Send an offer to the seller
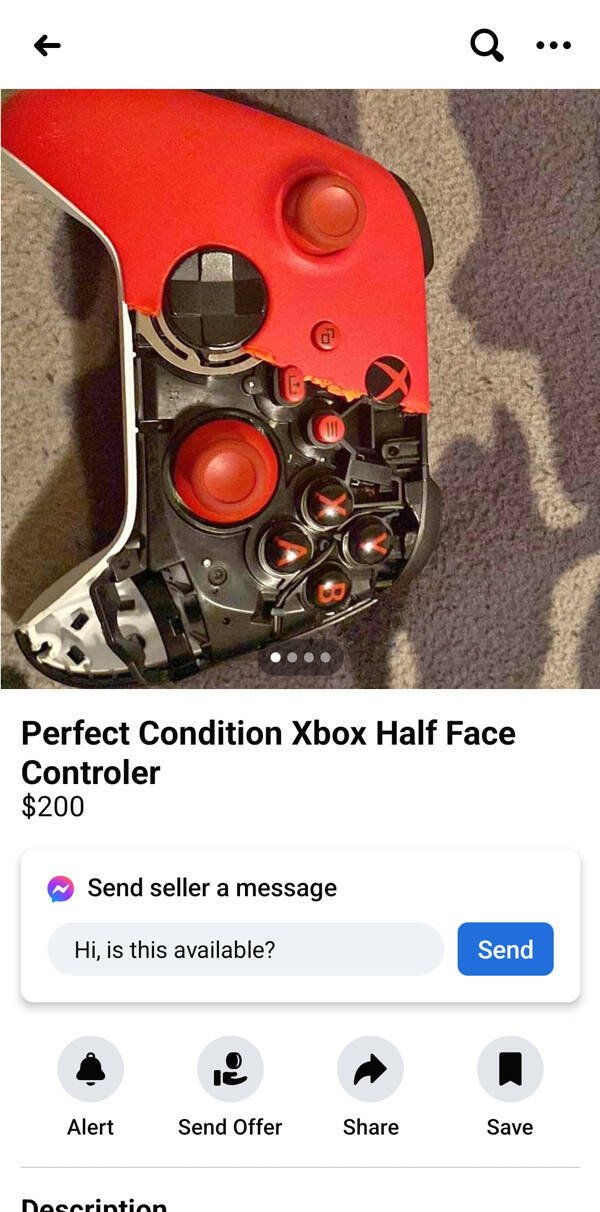600x1212 pixels. click(230, 1069)
